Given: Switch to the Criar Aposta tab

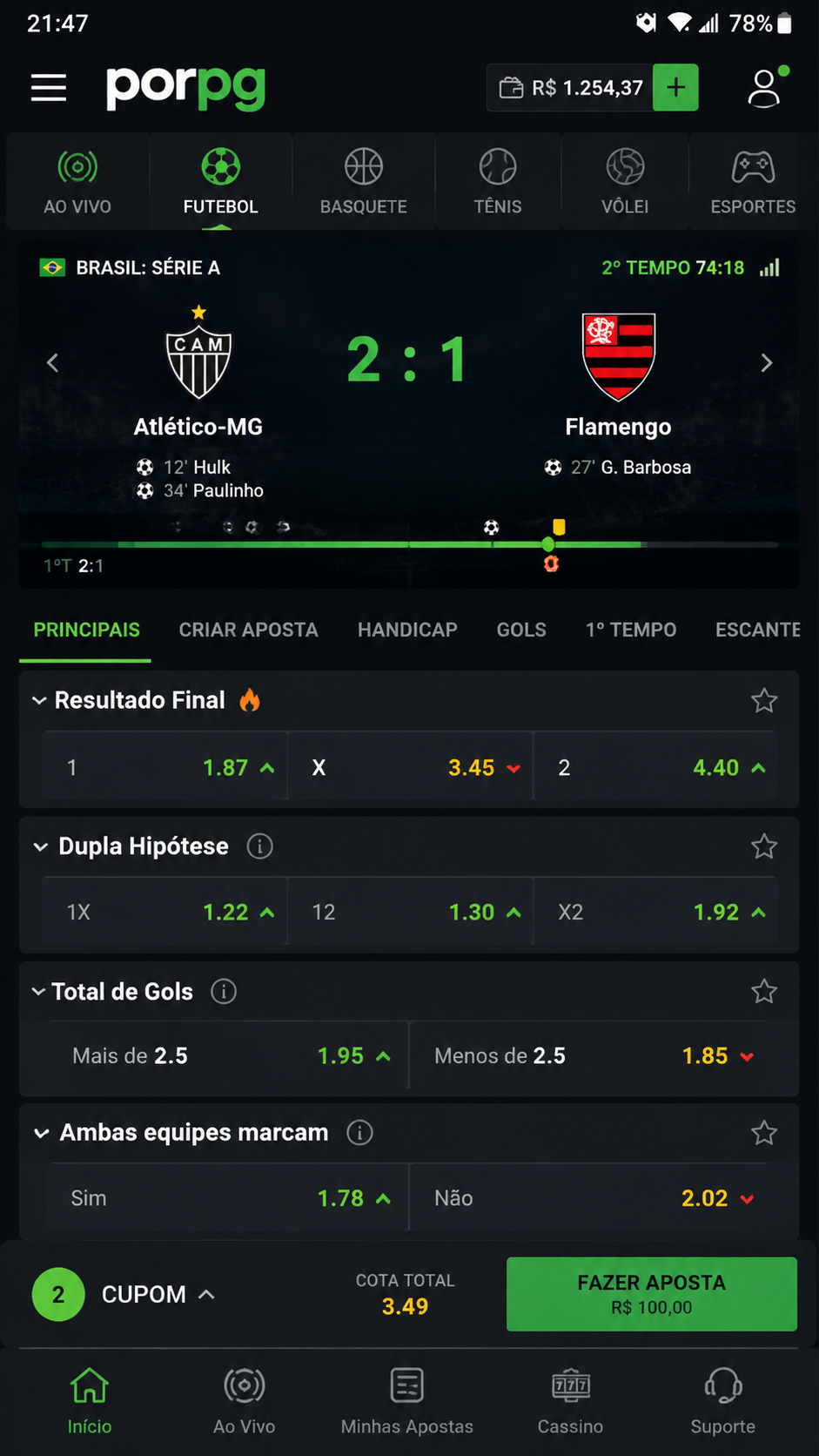Looking at the screenshot, I should (248, 630).
